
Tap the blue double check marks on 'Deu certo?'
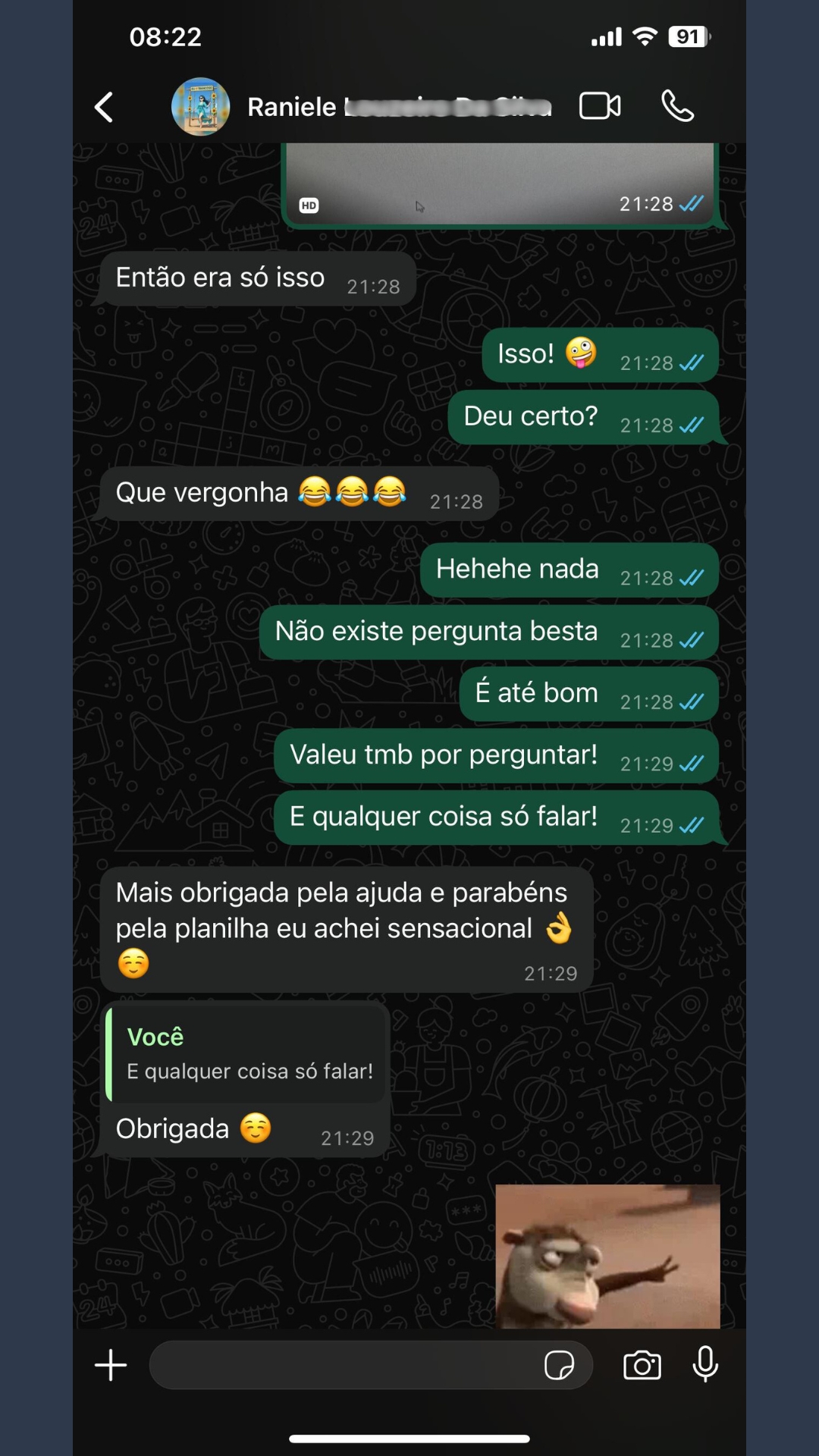pyautogui.click(x=692, y=426)
